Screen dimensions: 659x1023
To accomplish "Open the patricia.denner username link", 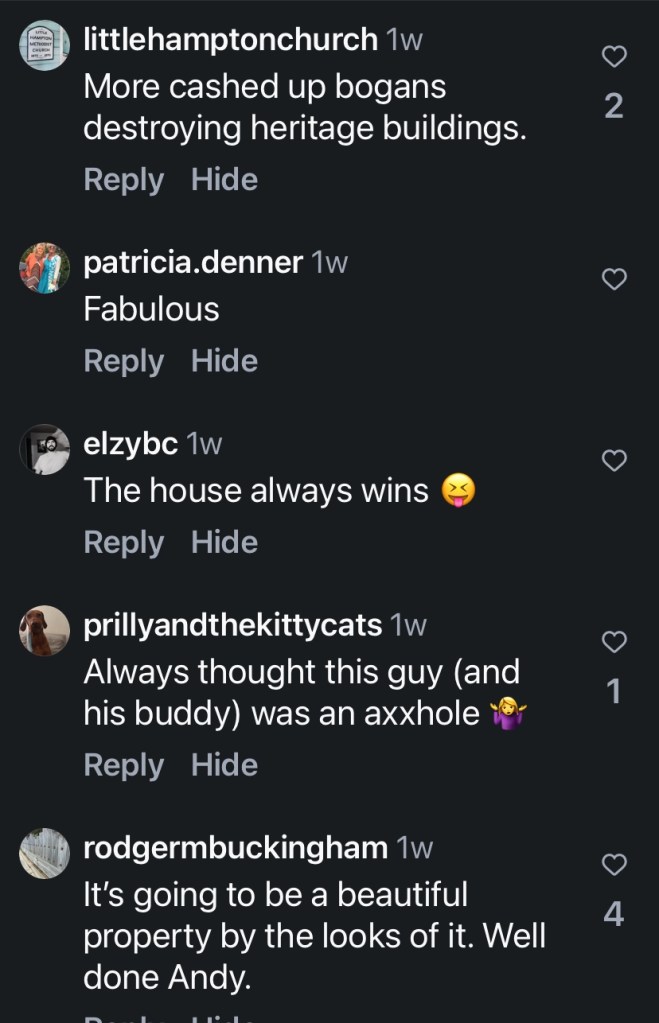I will point(193,263).
